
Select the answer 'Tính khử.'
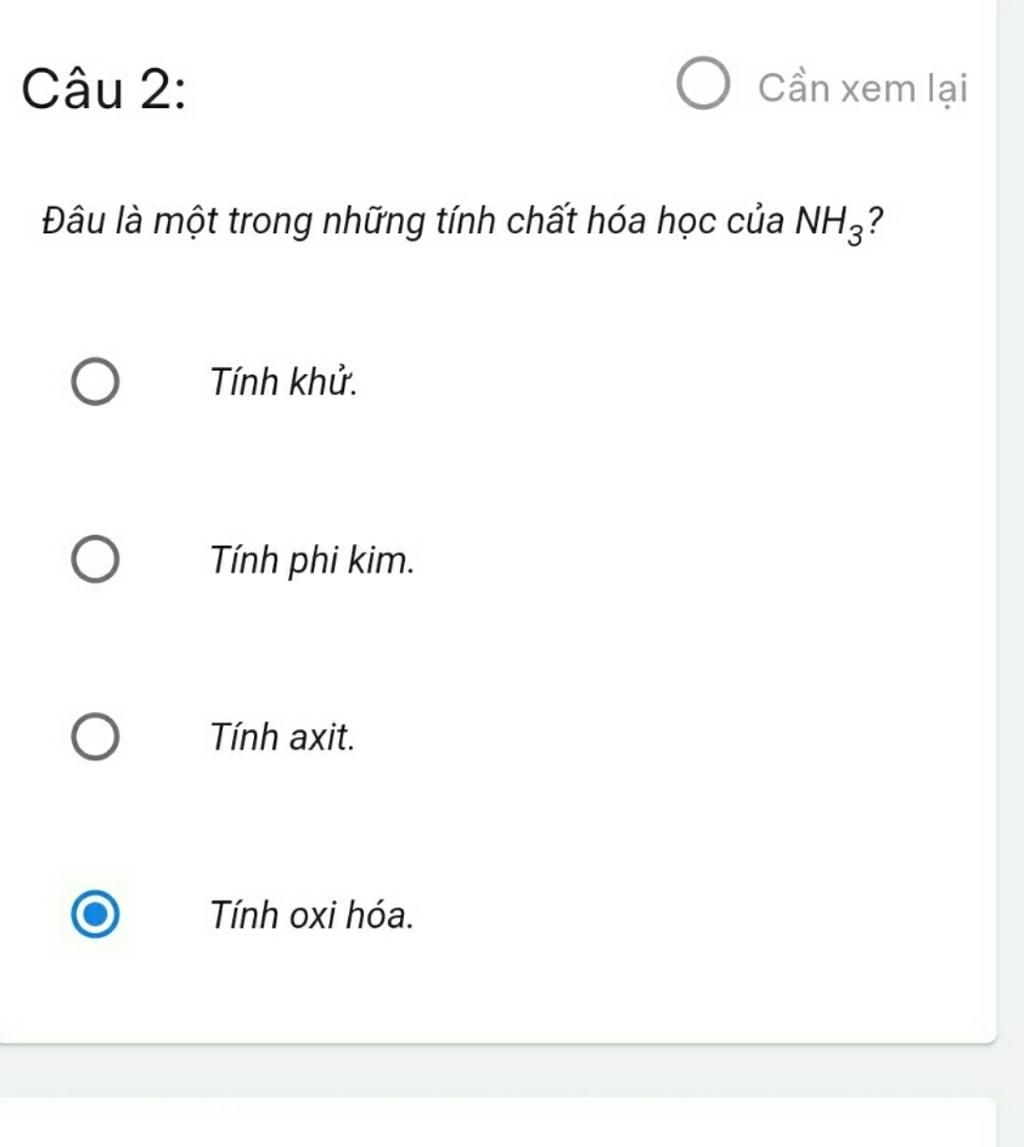tap(96, 383)
